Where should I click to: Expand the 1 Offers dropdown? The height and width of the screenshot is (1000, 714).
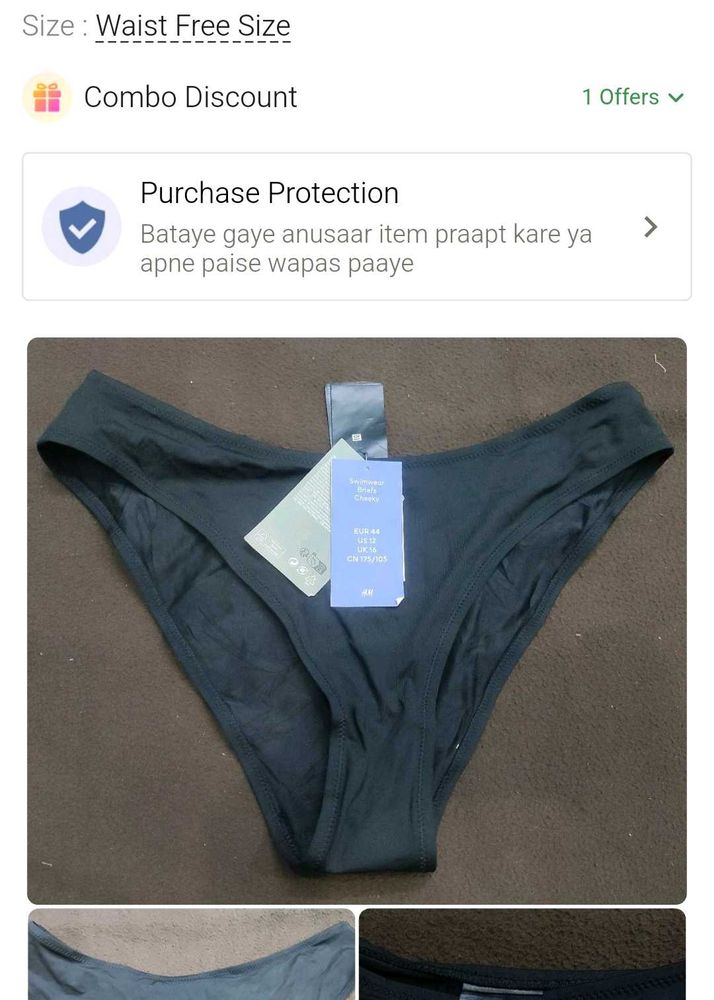pos(633,97)
